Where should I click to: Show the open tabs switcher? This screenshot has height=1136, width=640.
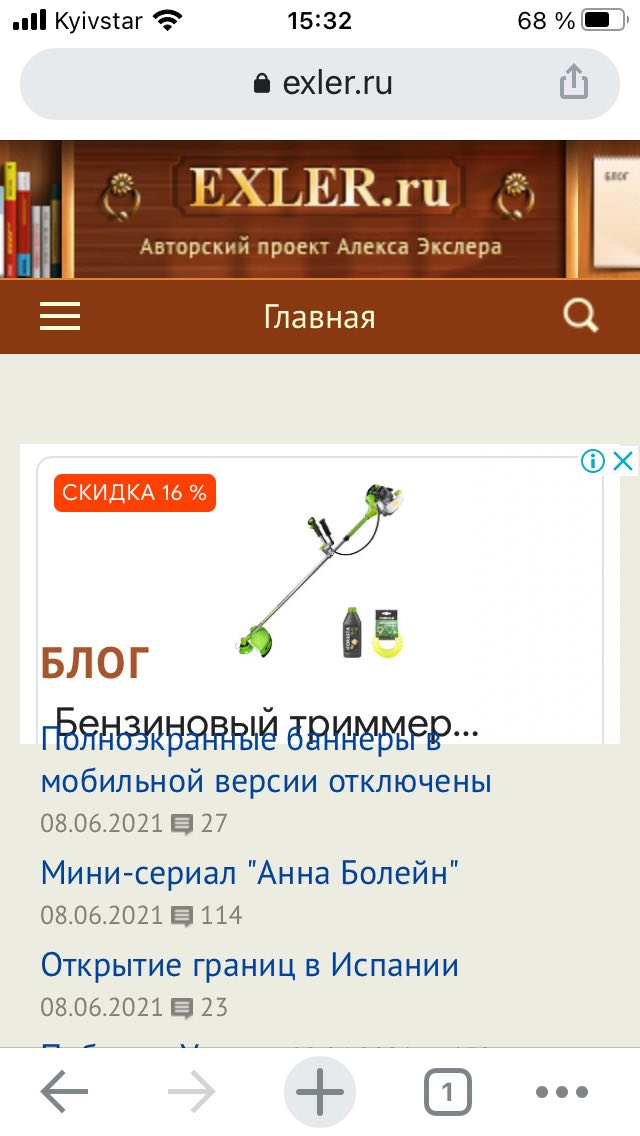447,1093
